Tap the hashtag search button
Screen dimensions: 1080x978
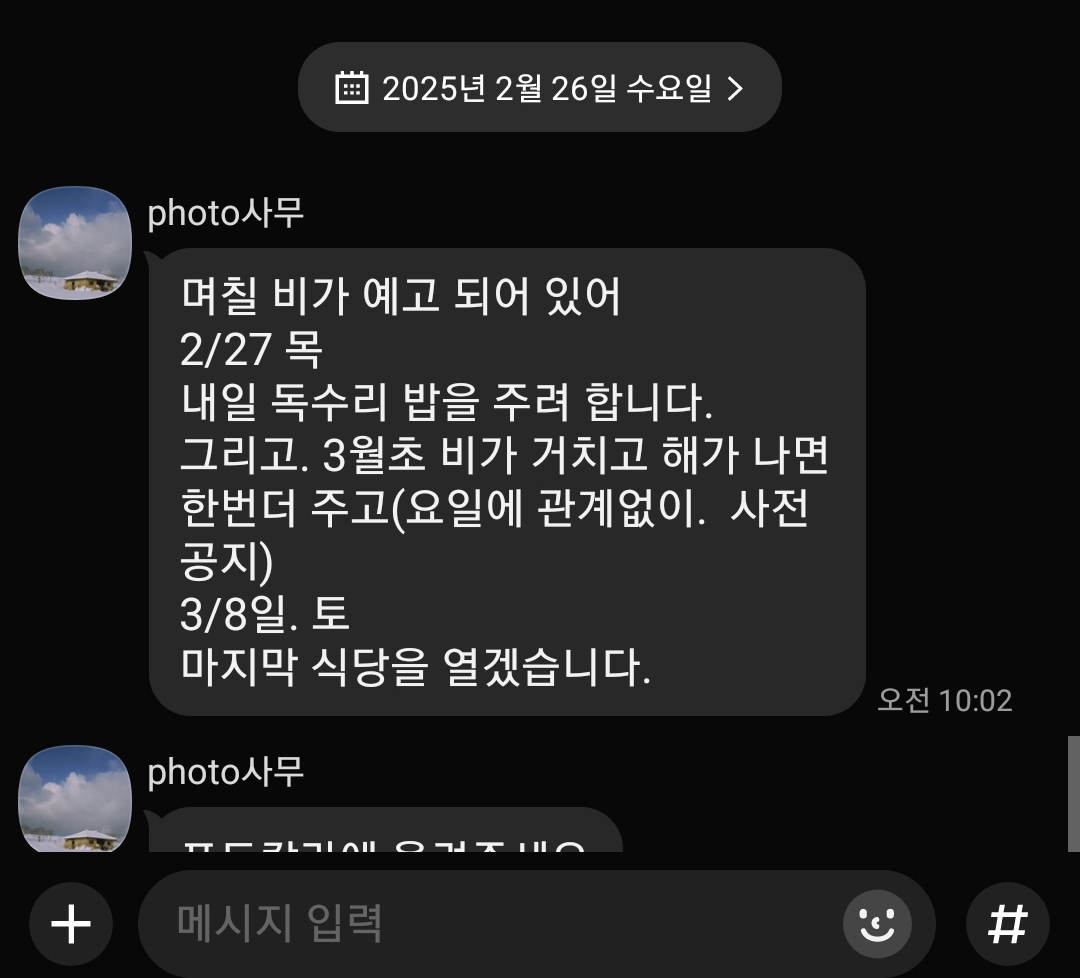[1007, 924]
